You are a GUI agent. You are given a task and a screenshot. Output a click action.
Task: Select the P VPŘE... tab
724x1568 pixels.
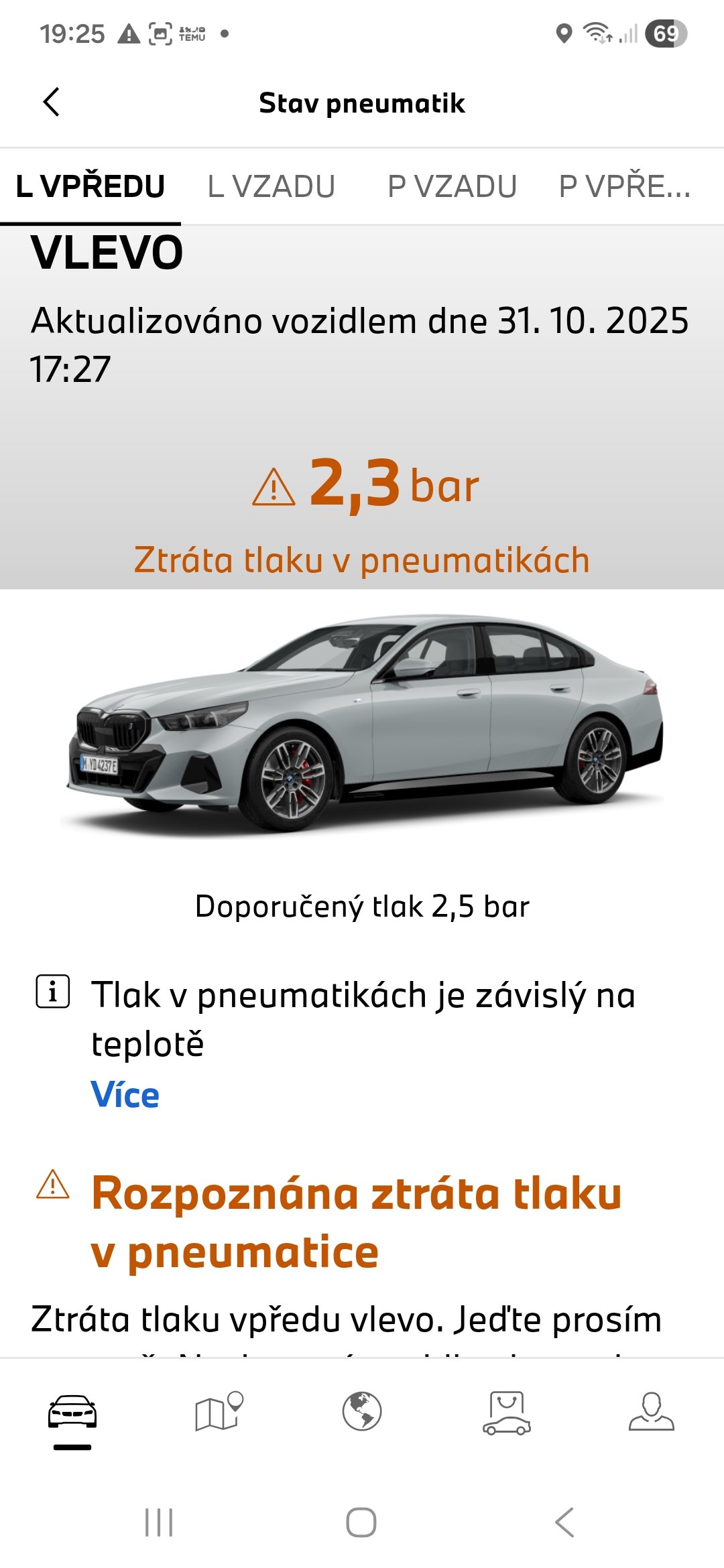click(x=624, y=186)
